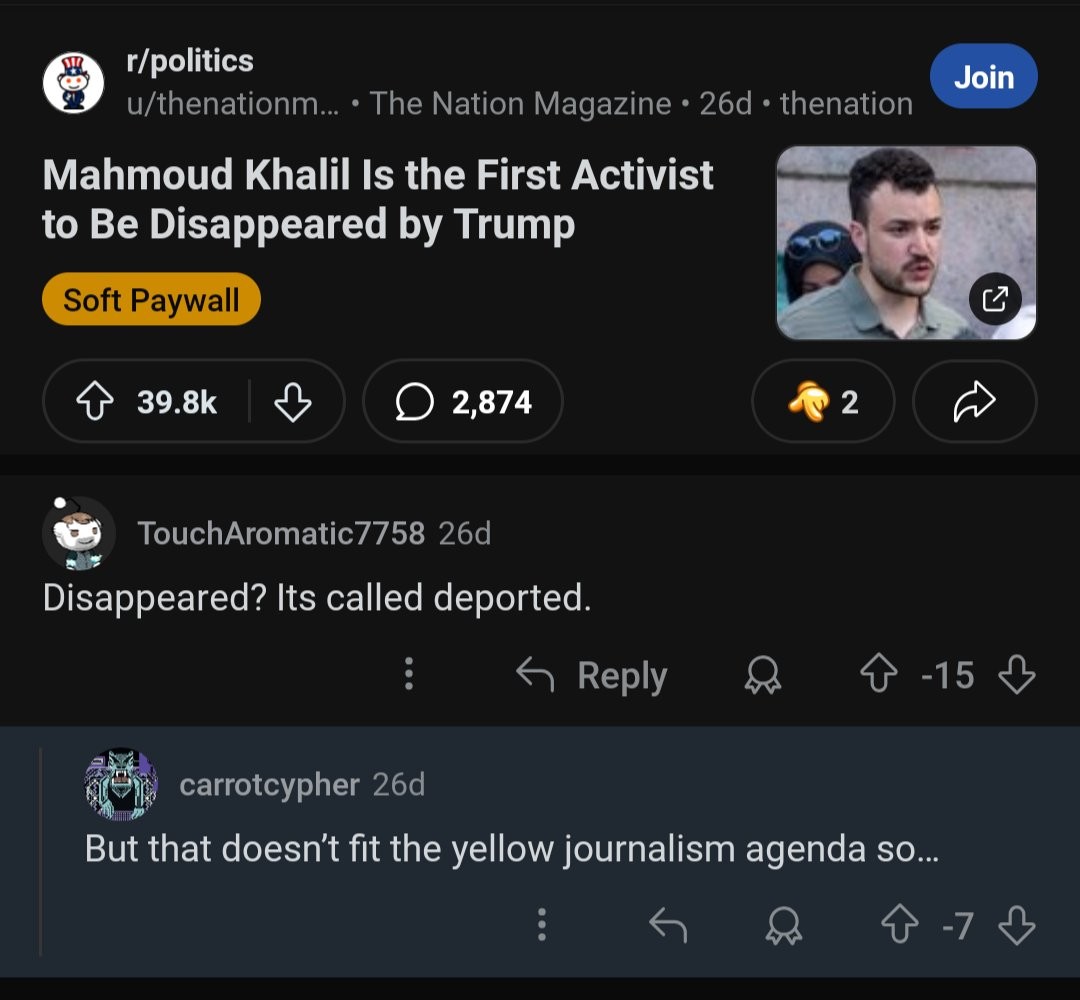Join the r/politics community
1080x1000 pixels.
(x=983, y=77)
